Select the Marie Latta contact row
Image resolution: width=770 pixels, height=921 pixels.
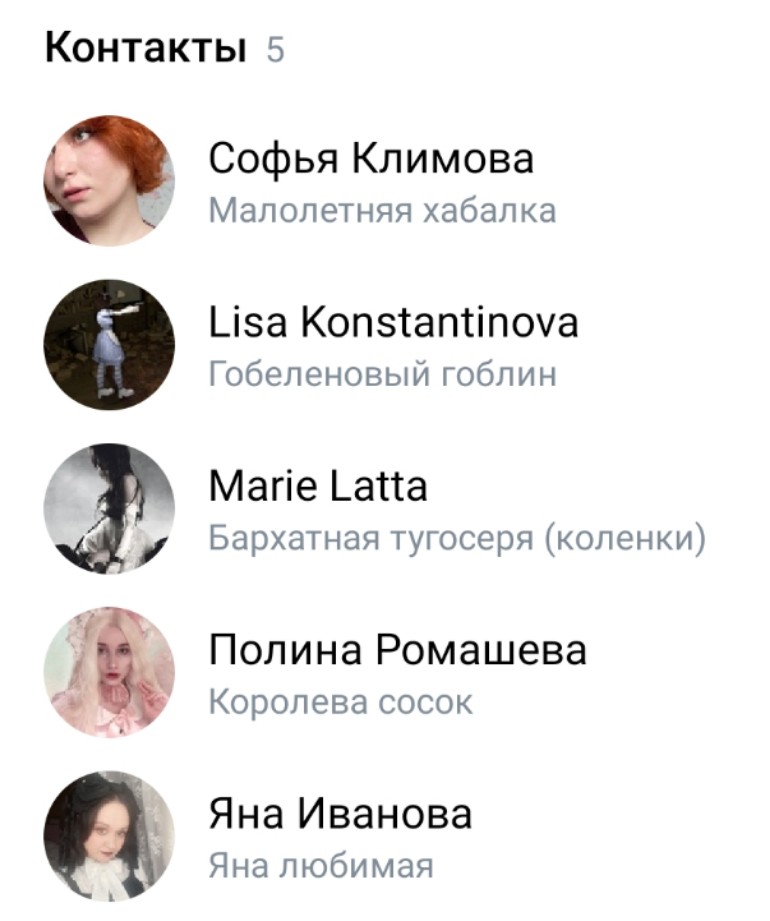(x=318, y=488)
